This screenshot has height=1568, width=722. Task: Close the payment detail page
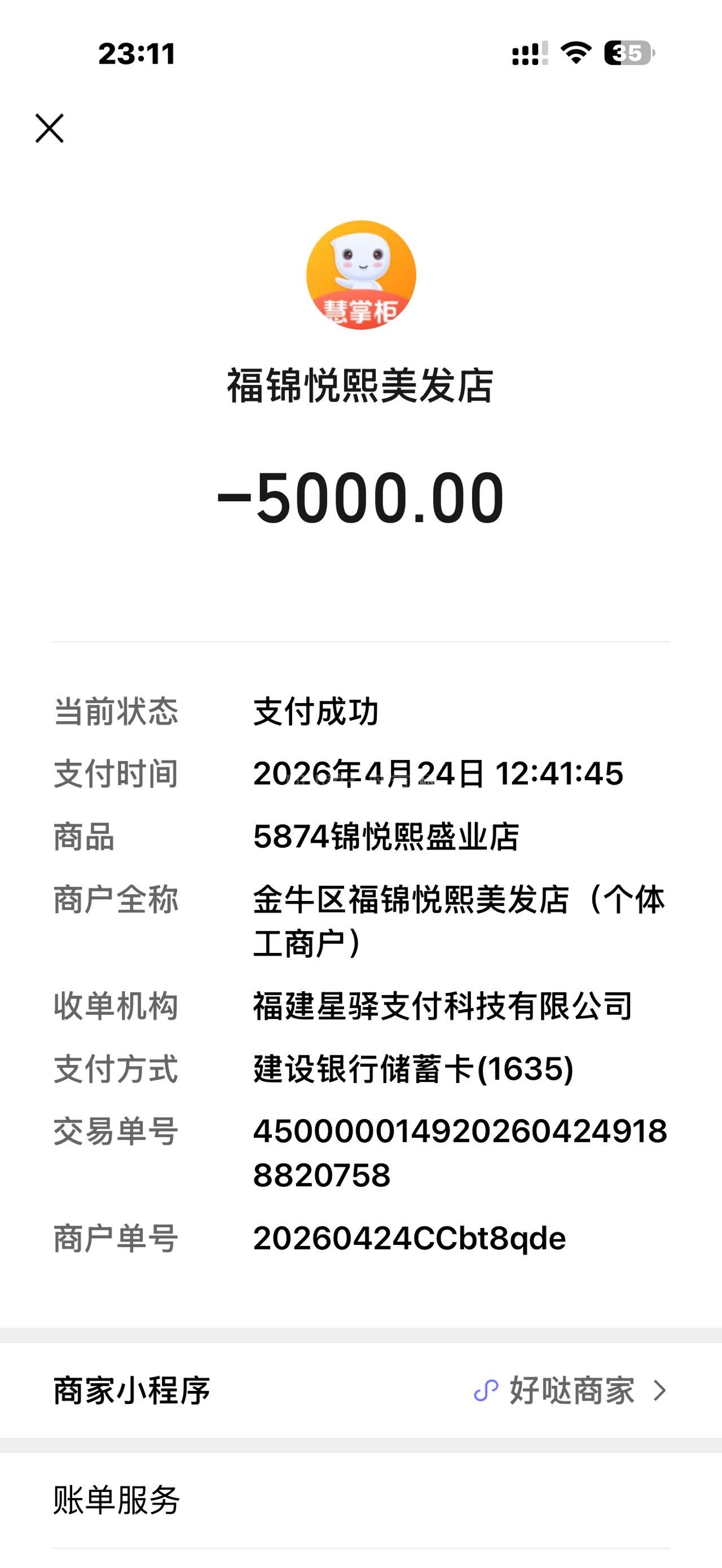click(x=49, y=129)
